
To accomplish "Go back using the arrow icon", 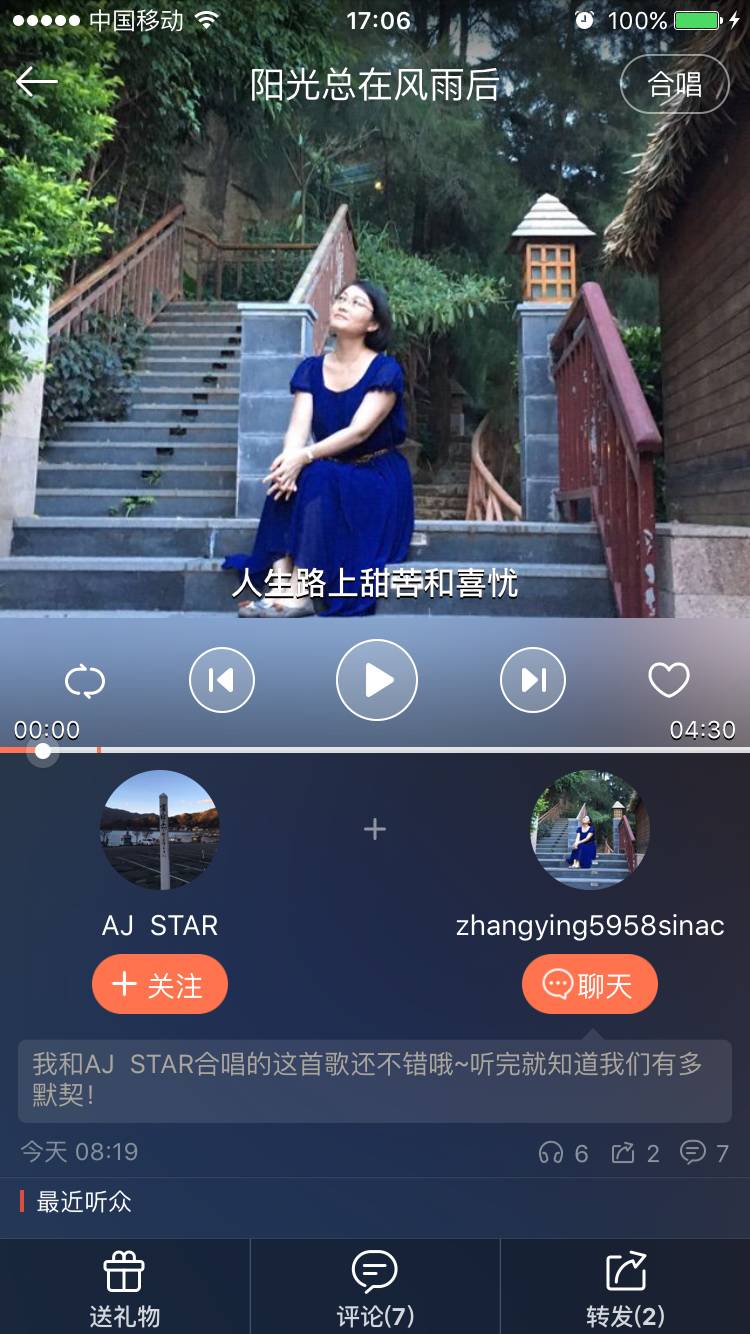I will click(37, 82).
